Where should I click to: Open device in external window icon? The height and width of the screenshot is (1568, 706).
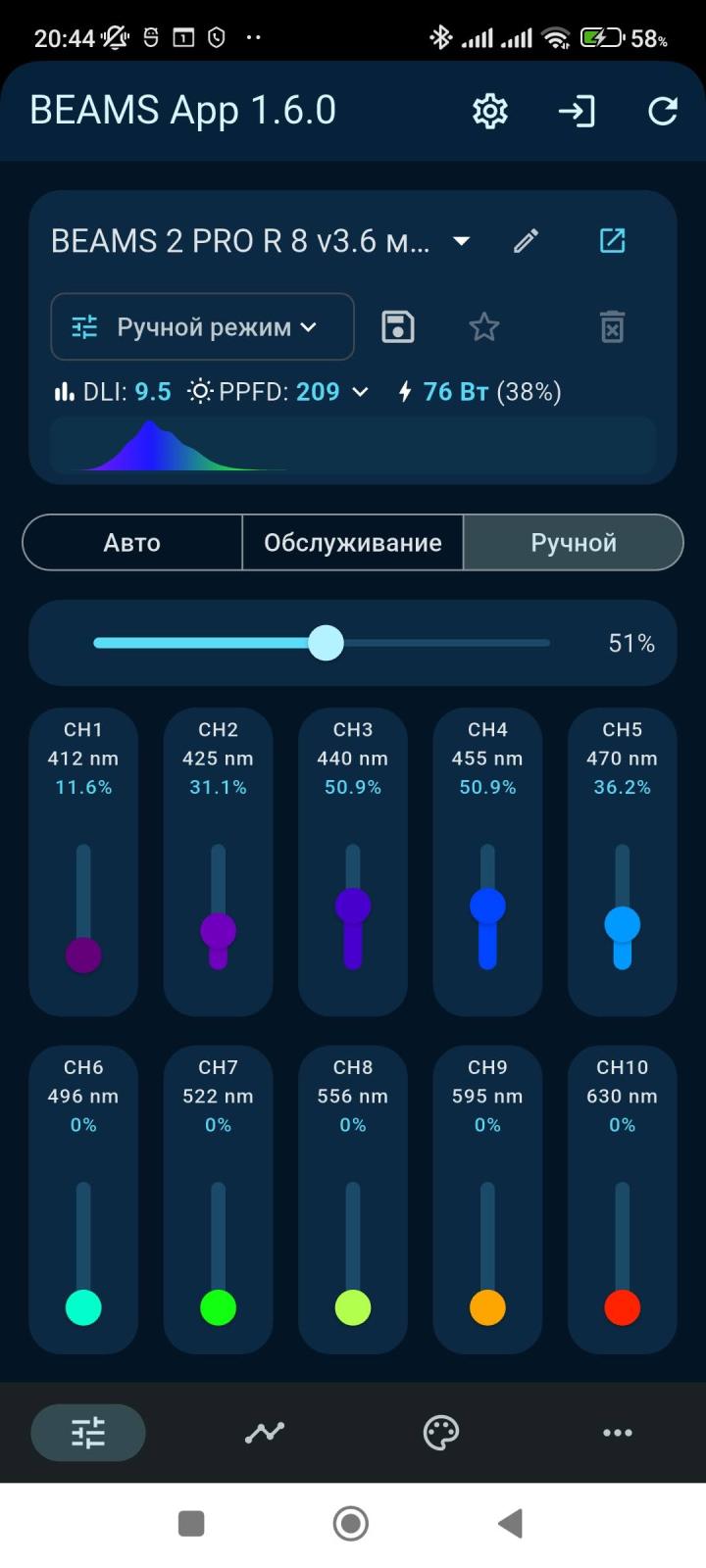(x=612, y=241)
